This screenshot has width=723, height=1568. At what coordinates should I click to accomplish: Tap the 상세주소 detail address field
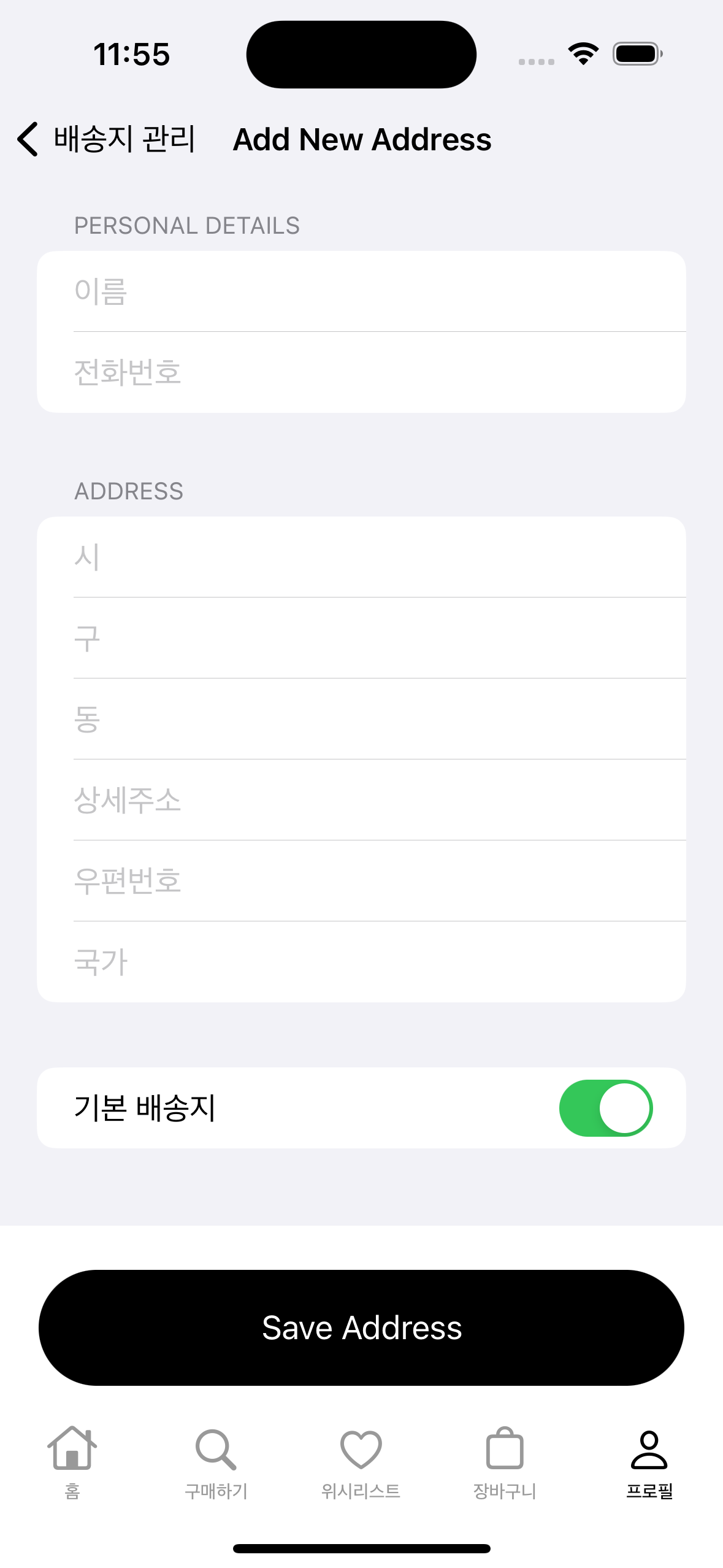pos(362,799)
